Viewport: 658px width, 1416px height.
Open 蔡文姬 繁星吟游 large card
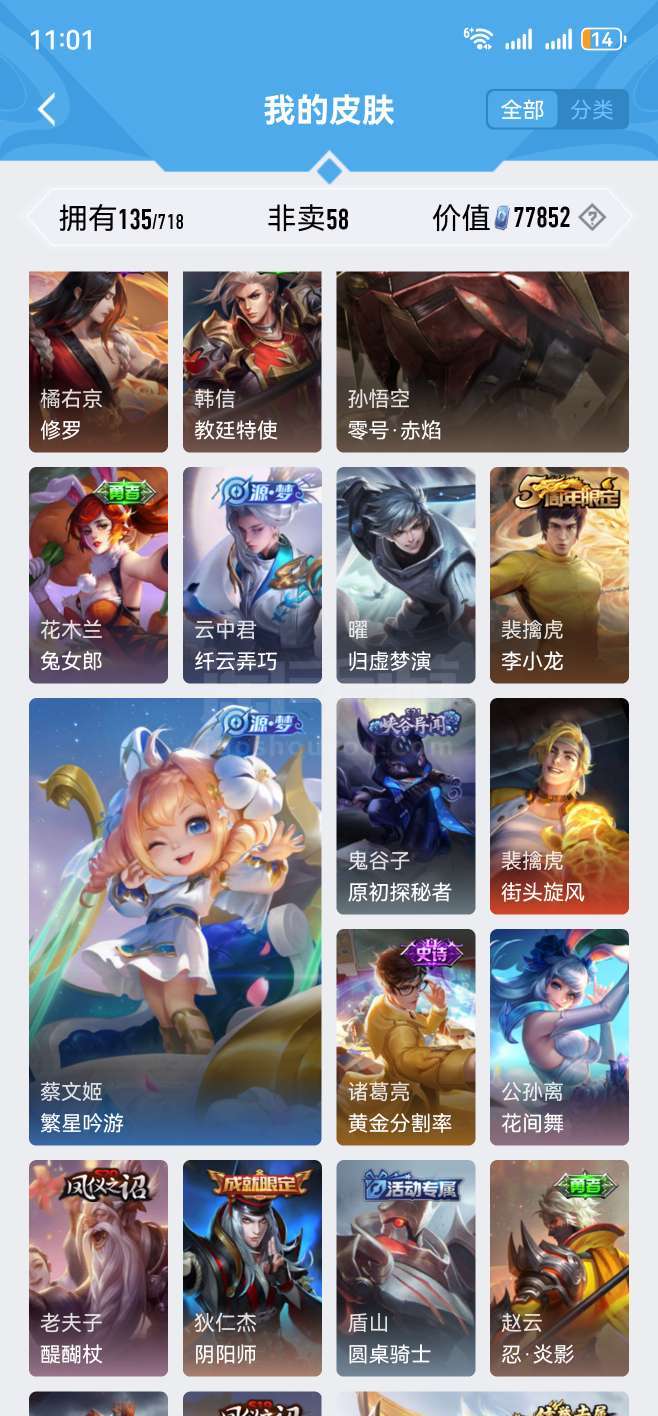(175, 921)
